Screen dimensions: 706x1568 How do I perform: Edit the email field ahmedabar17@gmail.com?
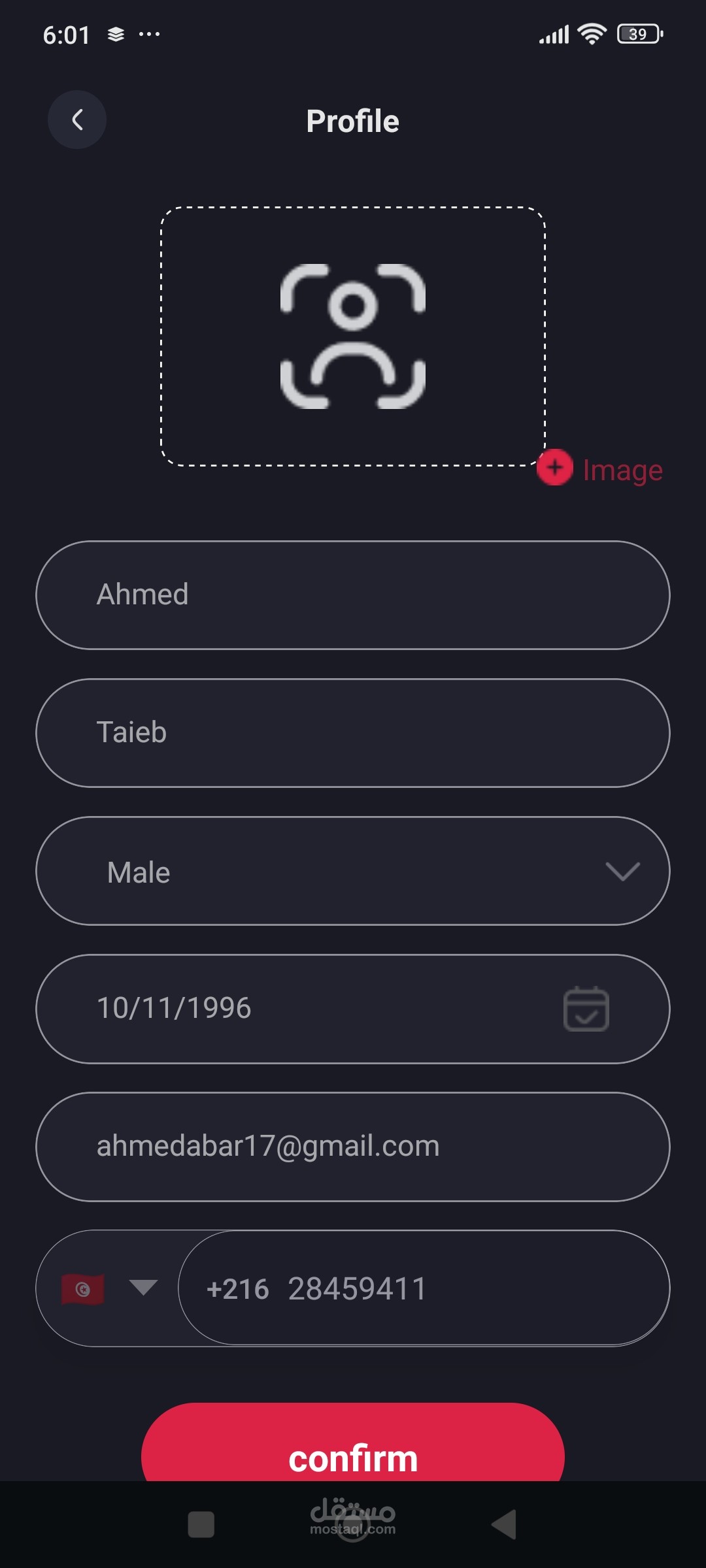(353, 1147)
